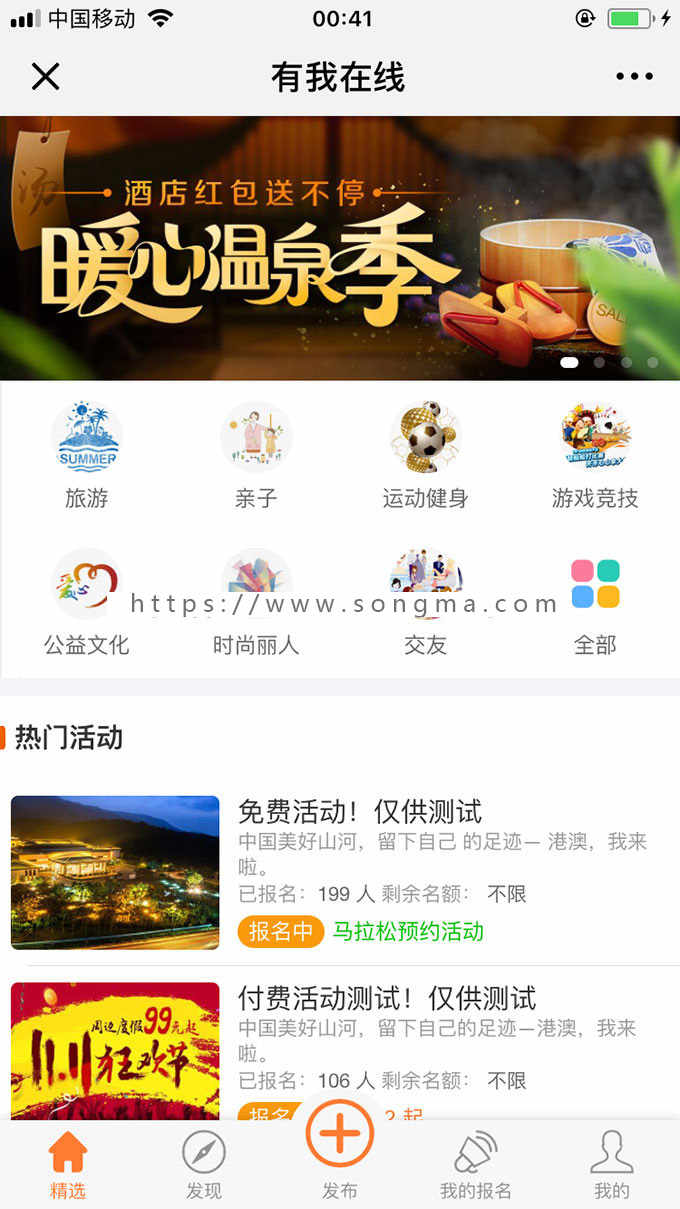Close the 有我在线 mini program

(x=46, y=76)
